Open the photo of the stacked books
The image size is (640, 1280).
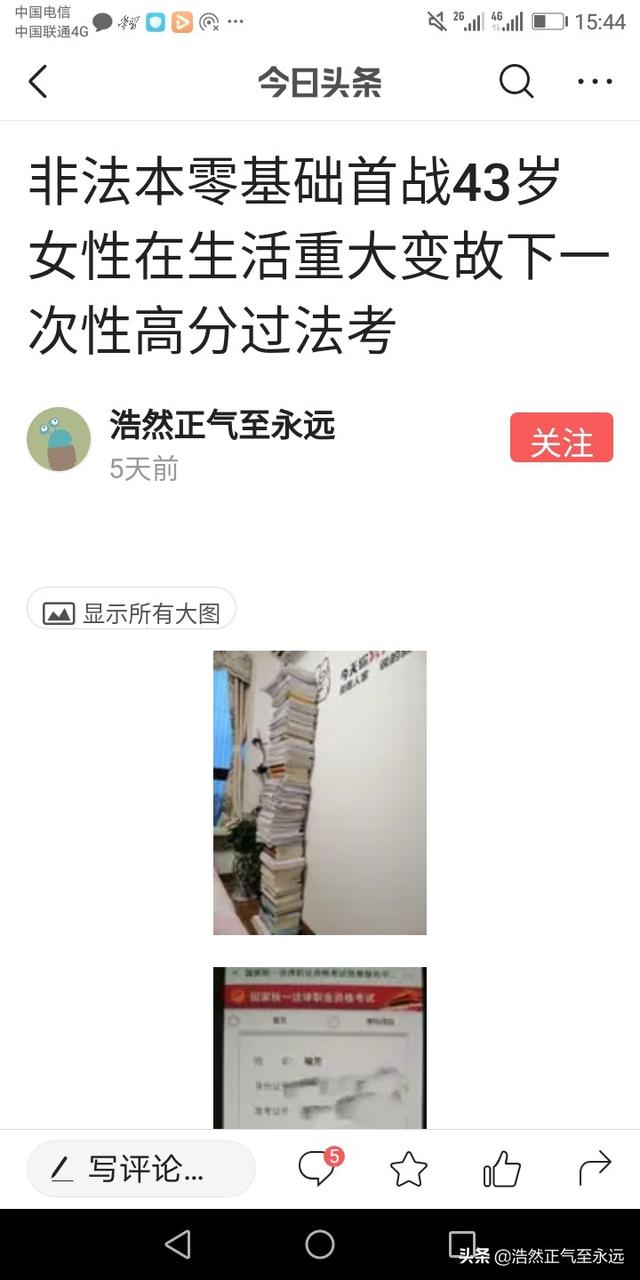click(x=319, y=792)
